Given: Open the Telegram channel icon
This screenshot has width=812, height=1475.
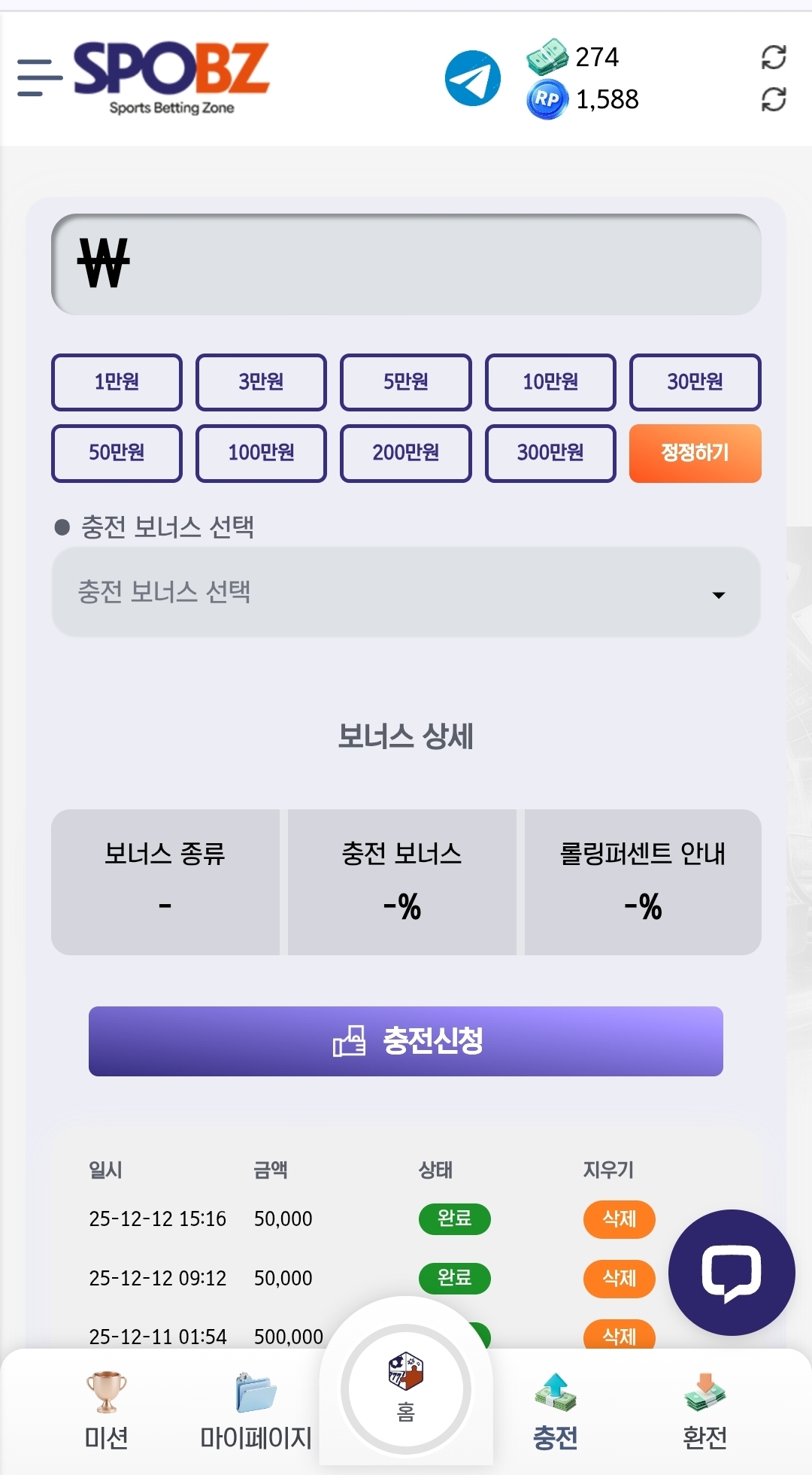Looking at the screenshot, I should [472, 78].
